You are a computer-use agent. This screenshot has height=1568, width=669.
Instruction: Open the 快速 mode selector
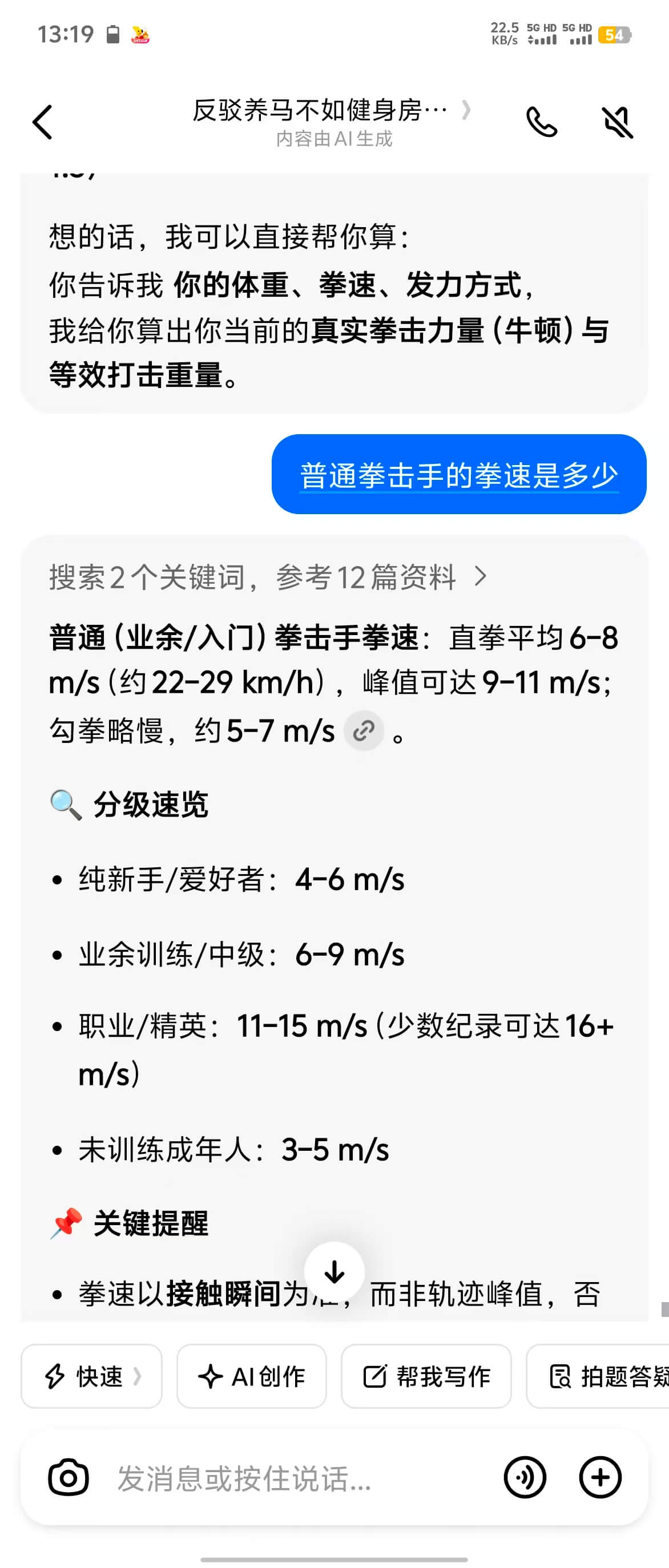click(x=91, y=1376)
